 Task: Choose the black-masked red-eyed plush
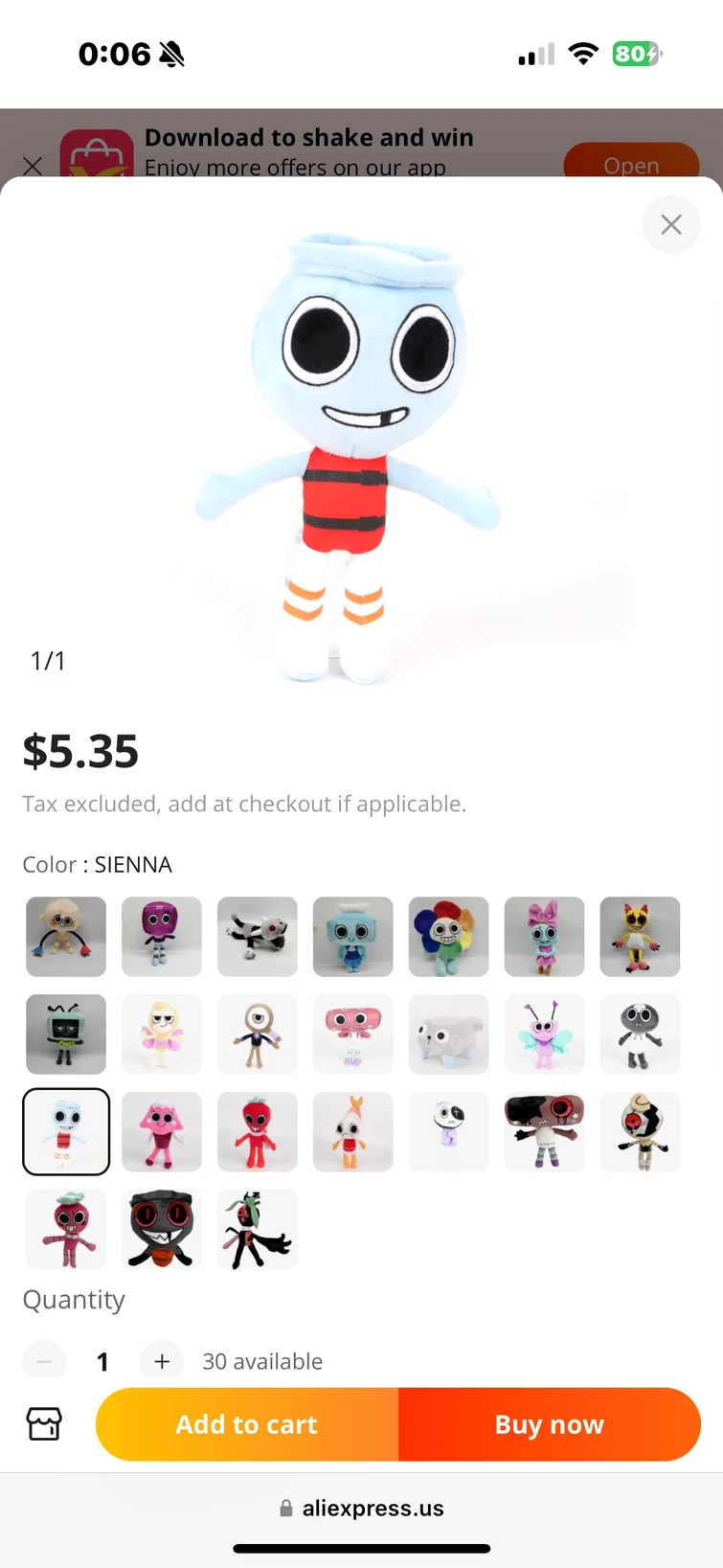click(x=161, y=1230)
